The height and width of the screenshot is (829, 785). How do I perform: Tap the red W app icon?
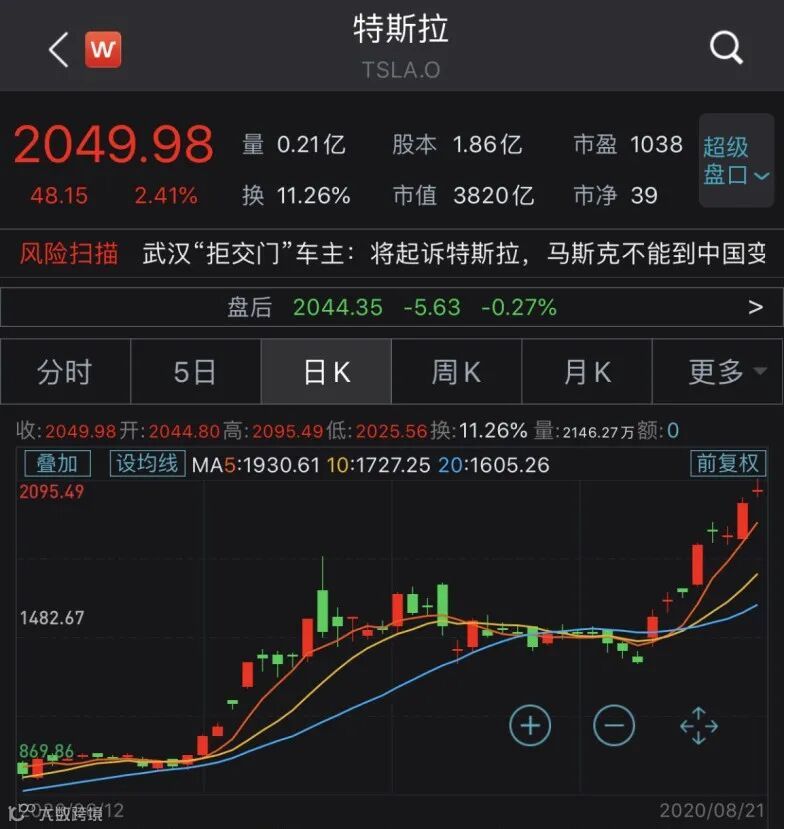[x=103, y=49]
